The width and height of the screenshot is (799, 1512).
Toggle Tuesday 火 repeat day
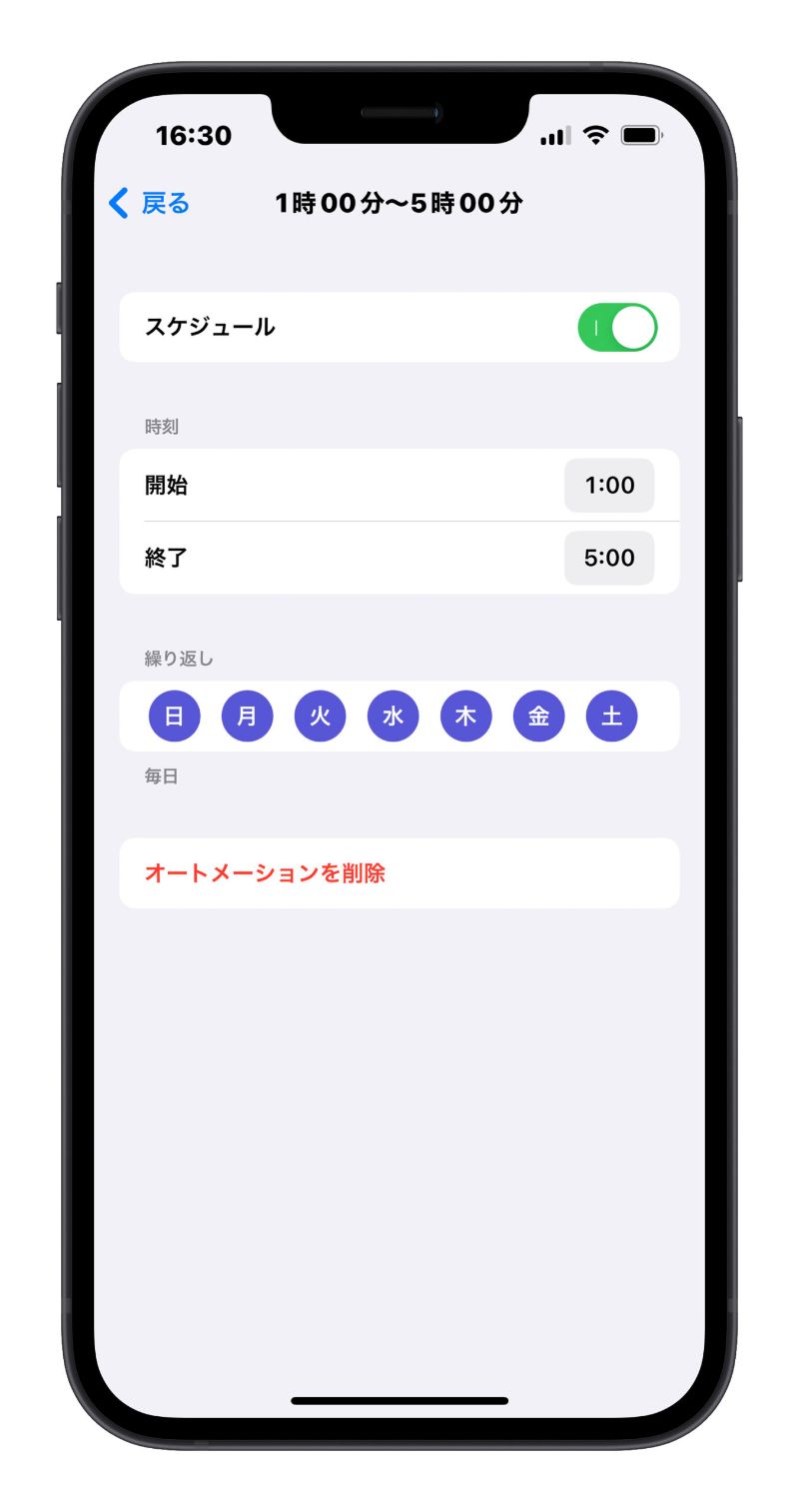pos(320,717)
